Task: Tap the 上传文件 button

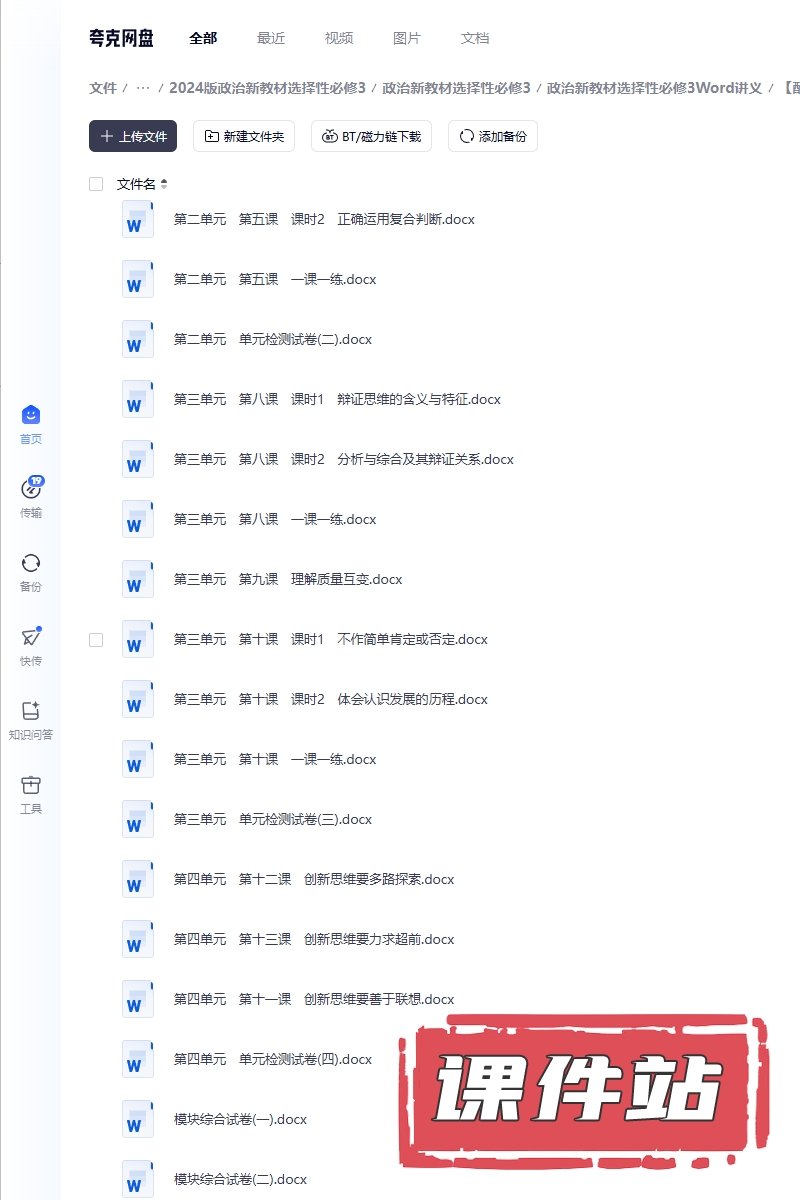Action: (x=133, y=136)
